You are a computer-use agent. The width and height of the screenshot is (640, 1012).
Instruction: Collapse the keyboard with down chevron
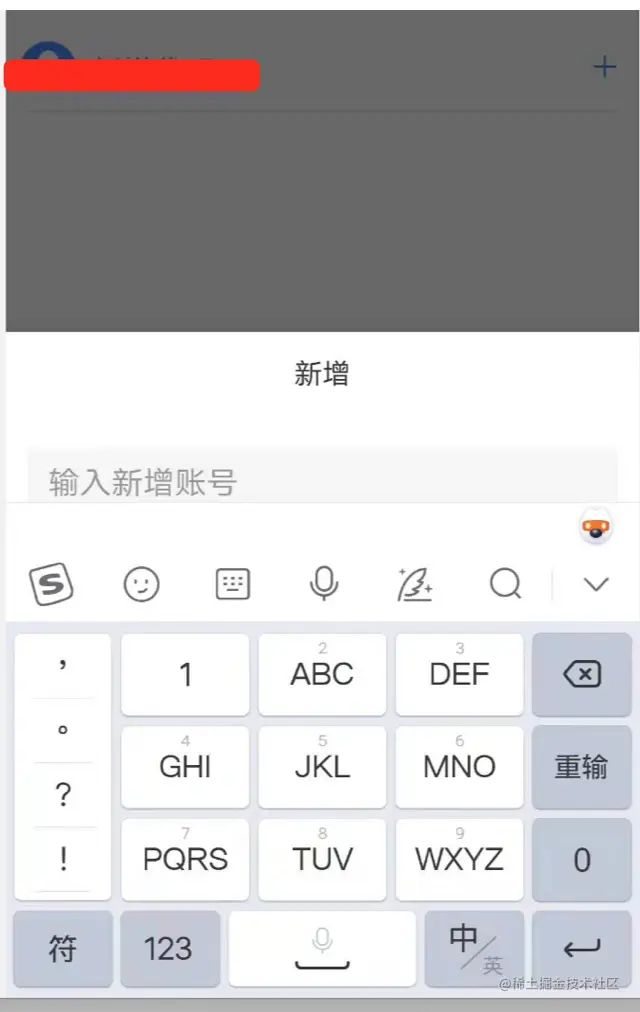[x=596, y=584]
